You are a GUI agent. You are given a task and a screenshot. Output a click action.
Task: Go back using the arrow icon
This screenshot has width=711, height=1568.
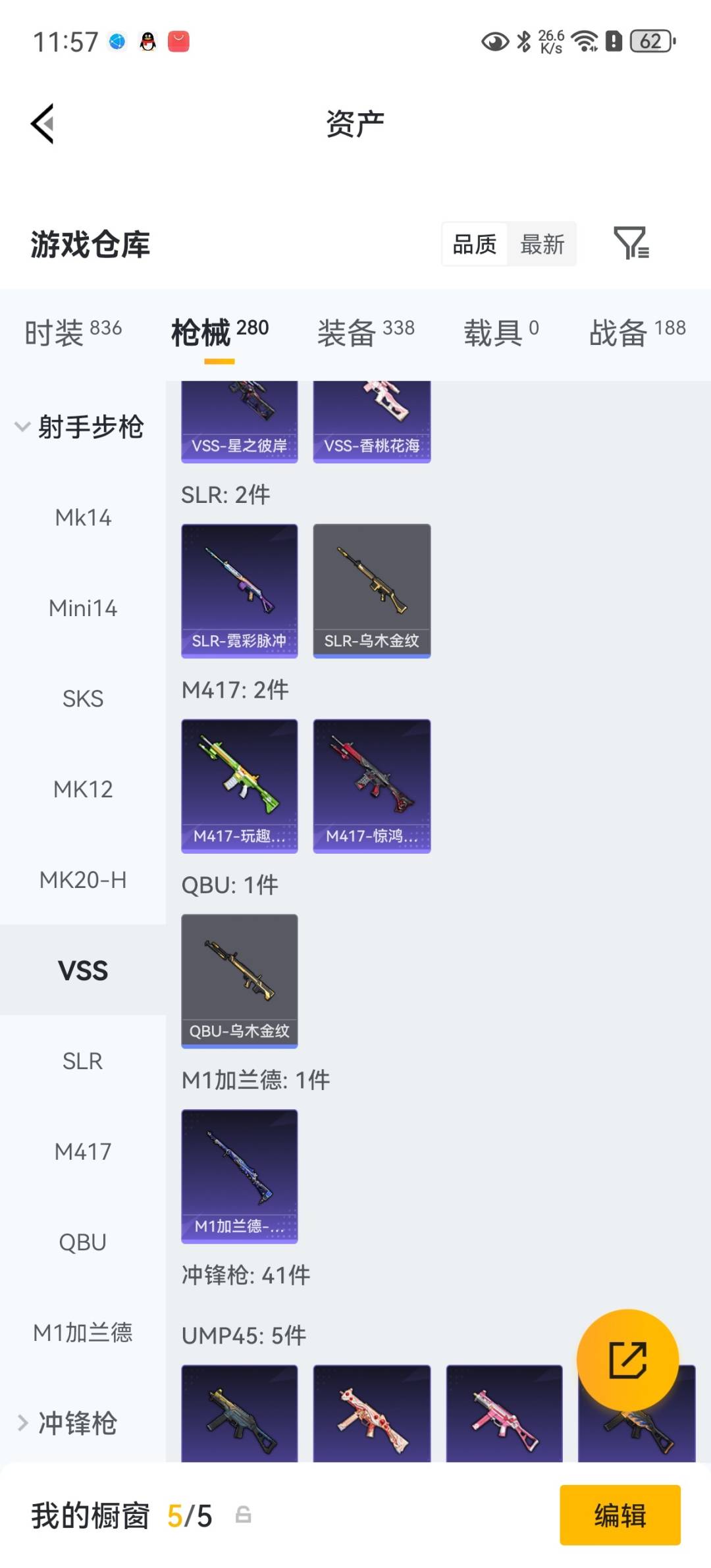[x=43, y=124]
